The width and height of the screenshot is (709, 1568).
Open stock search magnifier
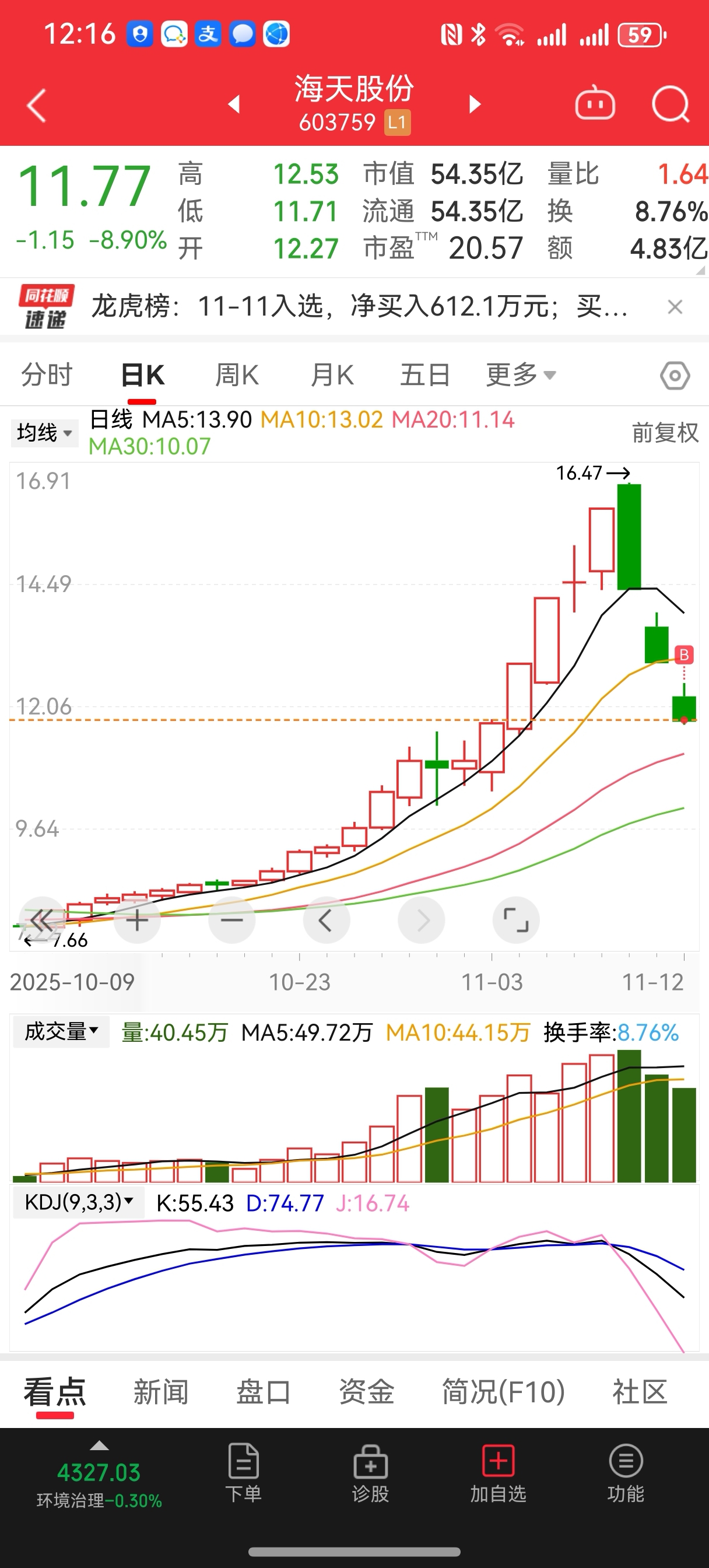(x=670, y=104)
